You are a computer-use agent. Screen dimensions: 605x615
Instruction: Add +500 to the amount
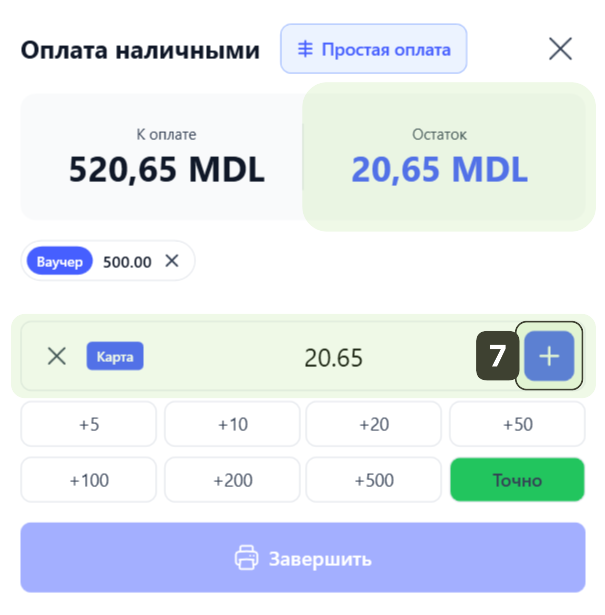374,480
